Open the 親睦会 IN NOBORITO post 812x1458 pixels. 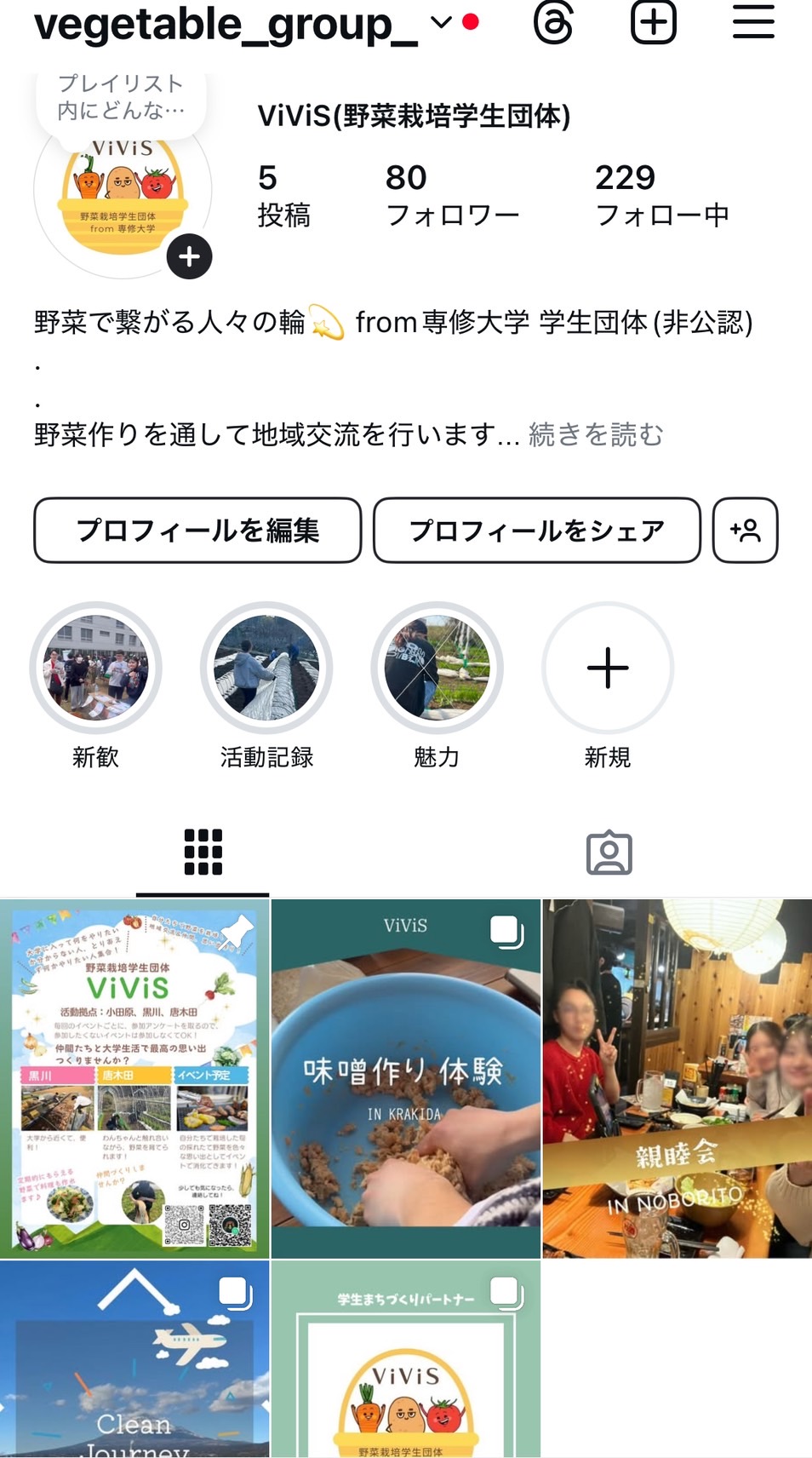(x=678, y=1078)
